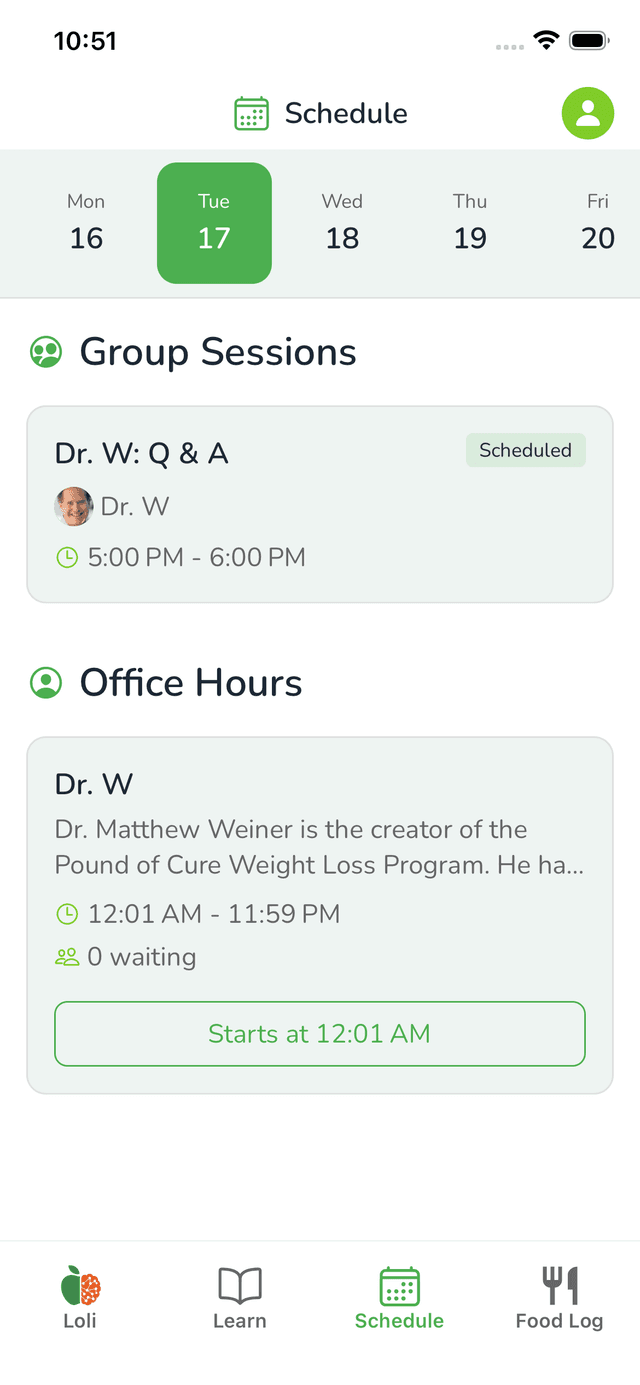Select Monday 16 in the date strip

86,223
